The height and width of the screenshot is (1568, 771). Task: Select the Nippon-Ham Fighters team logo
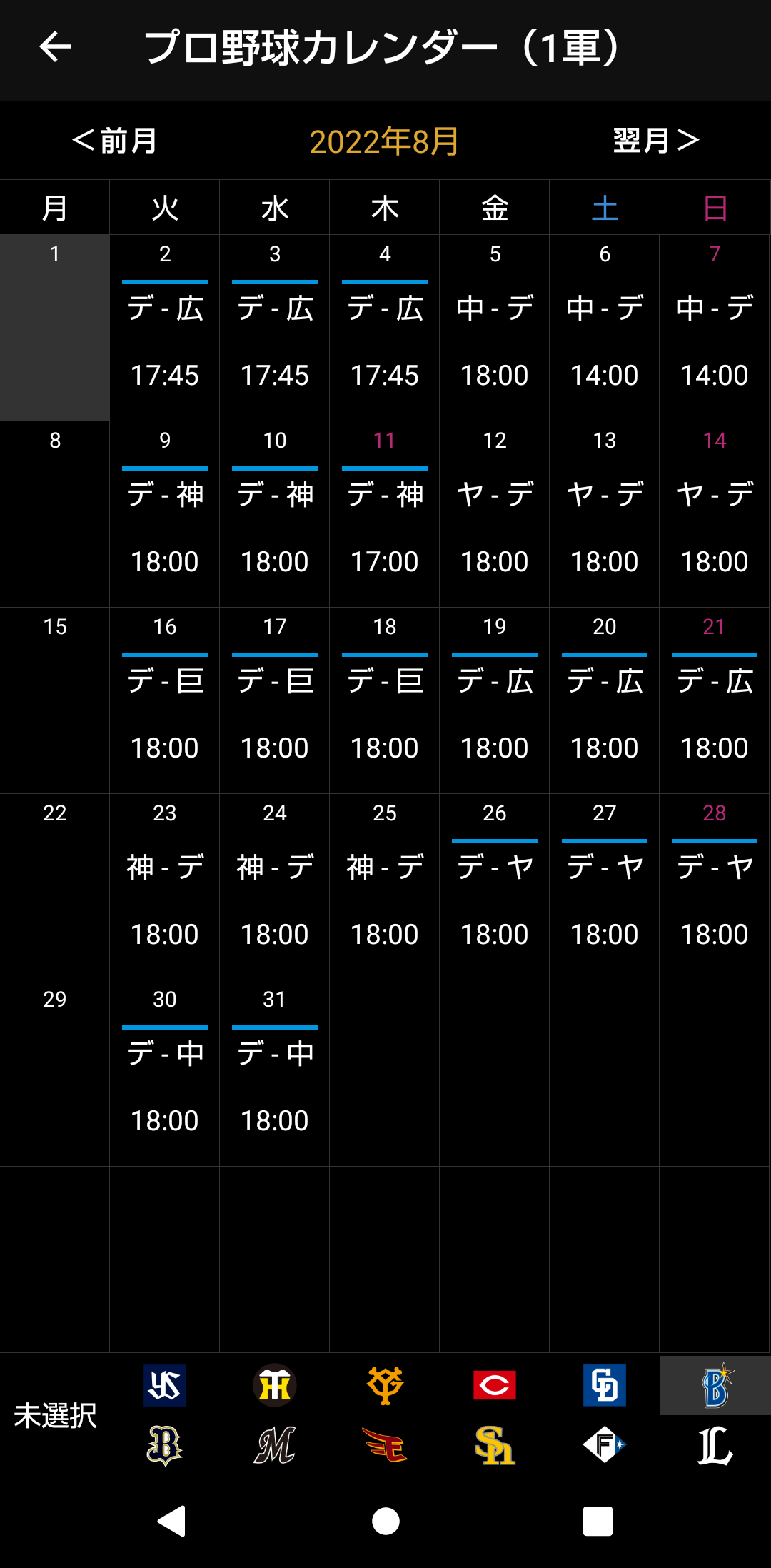click(605, 1445)
